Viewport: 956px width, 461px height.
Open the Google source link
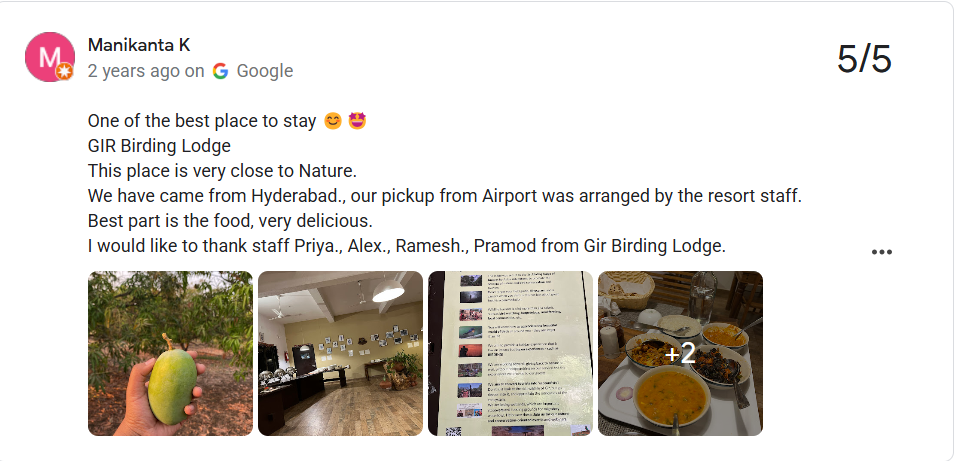coord(253,71)
